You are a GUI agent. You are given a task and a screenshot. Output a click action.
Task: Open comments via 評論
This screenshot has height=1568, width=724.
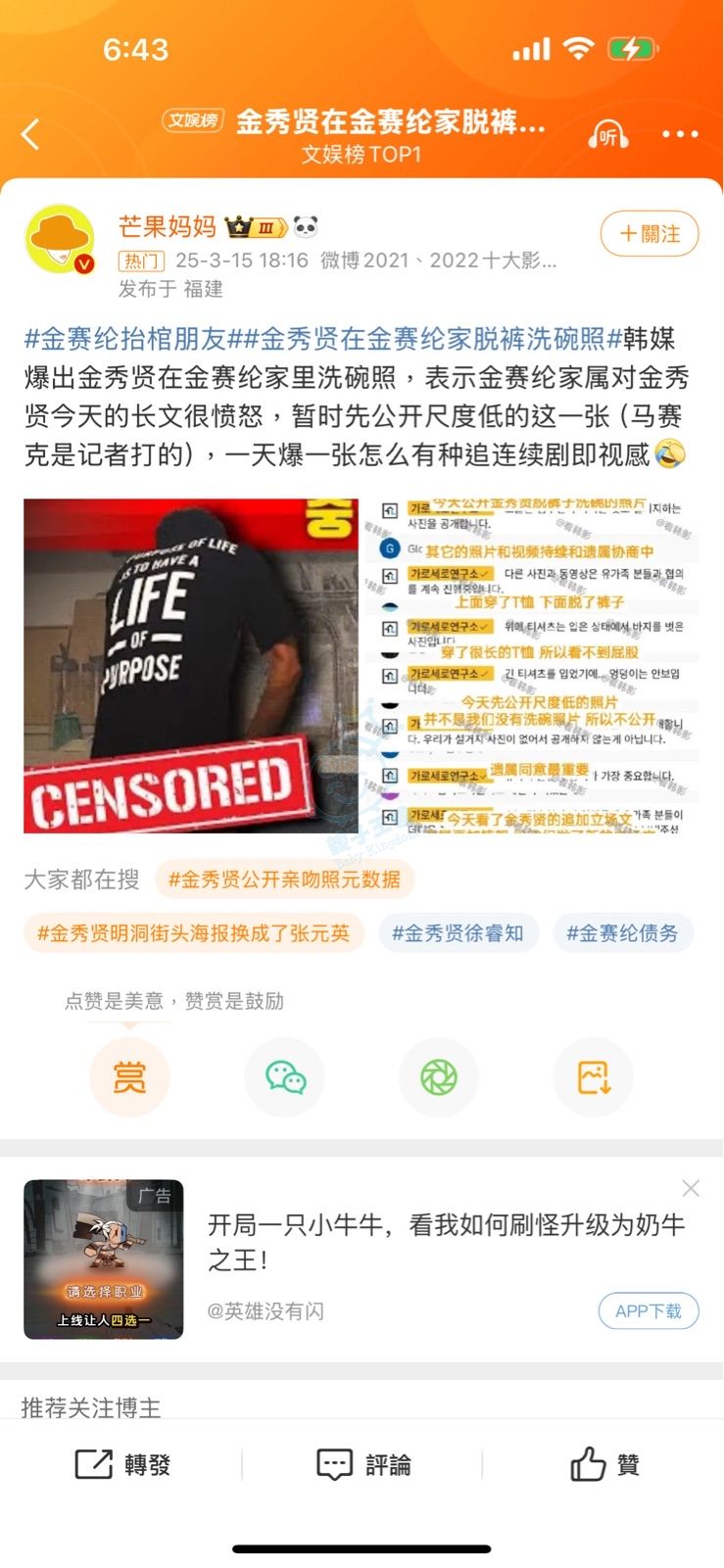(x=363, y=1465)
